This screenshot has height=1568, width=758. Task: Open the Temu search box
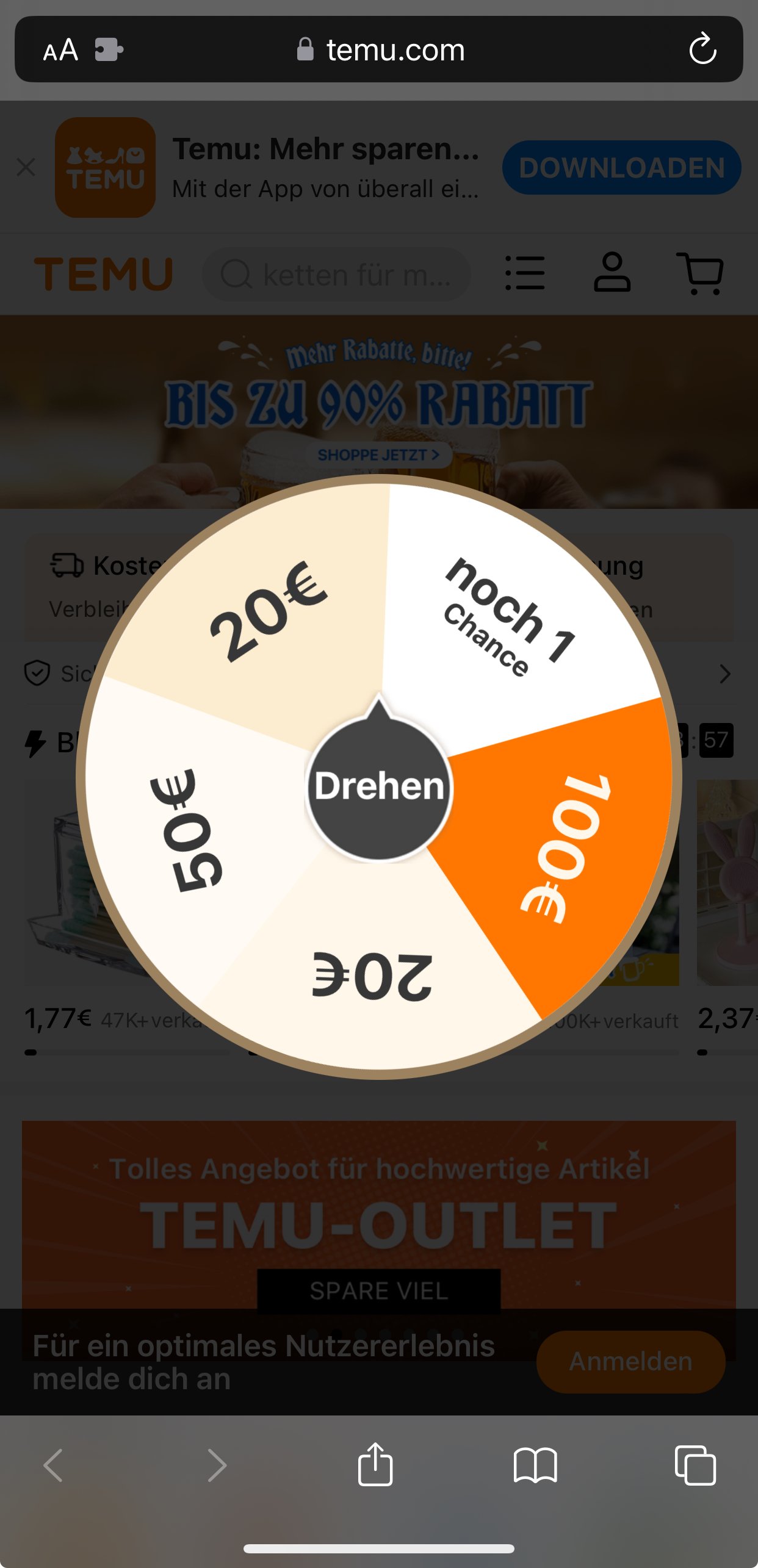pyautogui.click(x=337, y=275)
